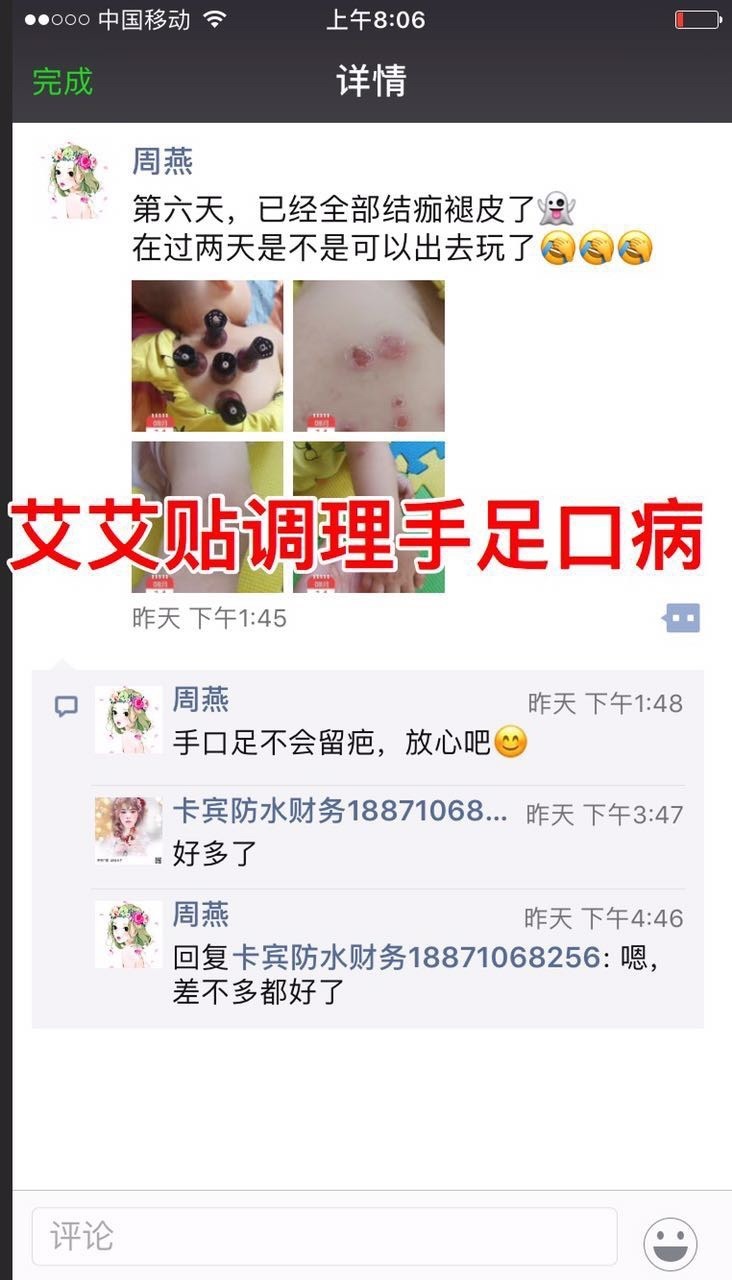Image resolution: width=732 pixels, height=1280 pixels.
Task: Open 卡宾防水财务's profile from the comment name
Action: (x=340, y=812)
